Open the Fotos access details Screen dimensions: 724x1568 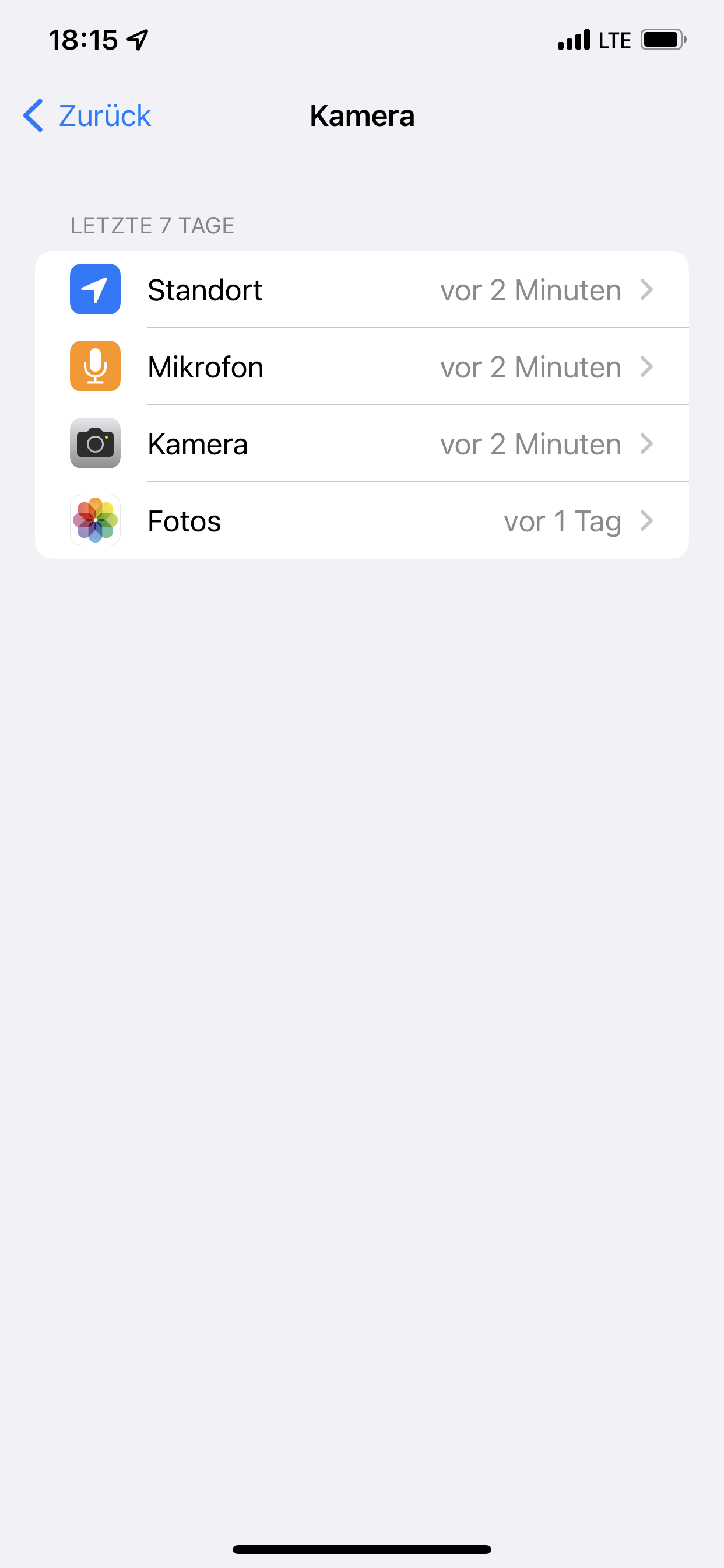[361, 521]
